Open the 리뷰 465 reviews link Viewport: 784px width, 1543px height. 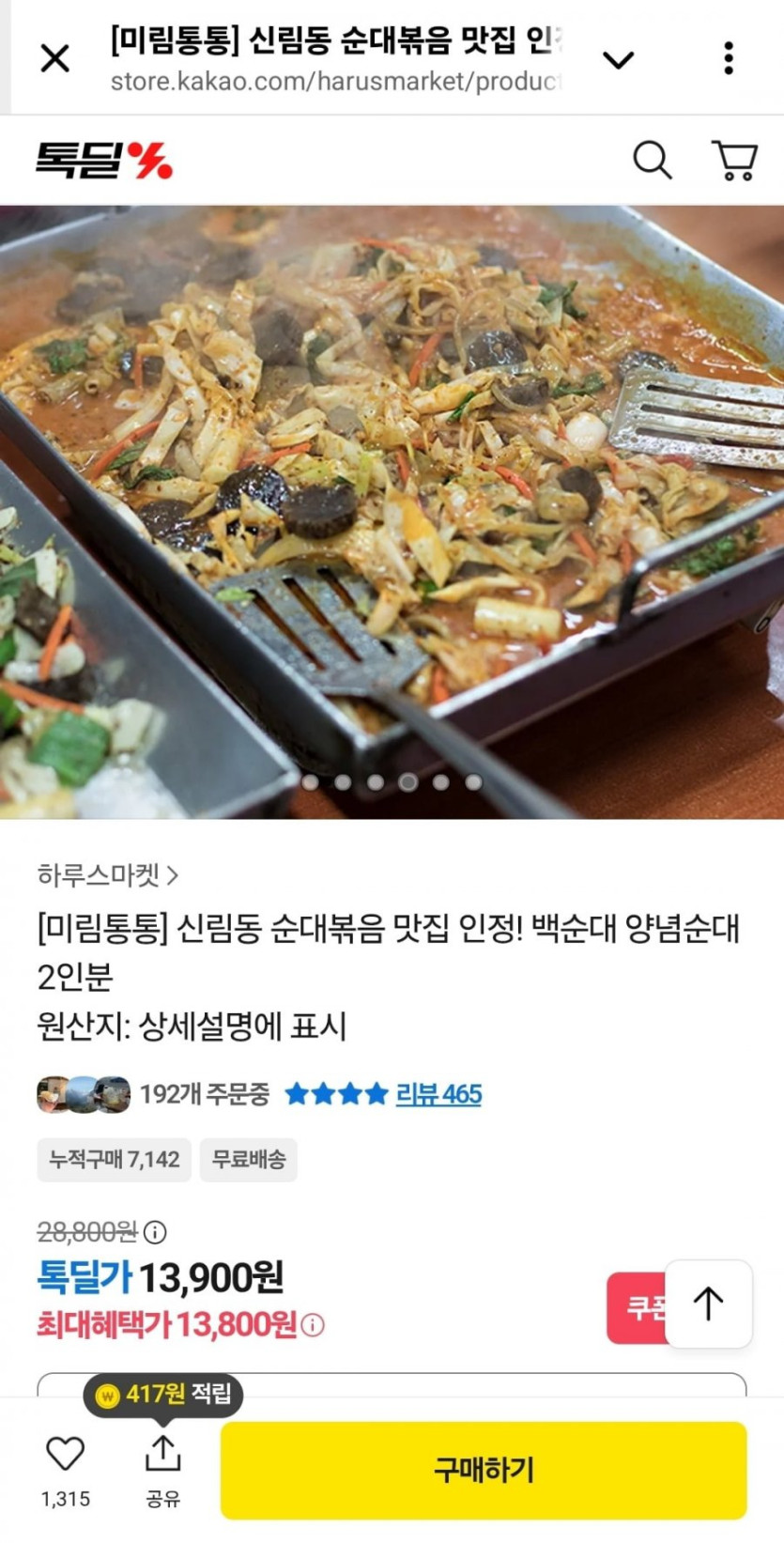[438, 1094]
